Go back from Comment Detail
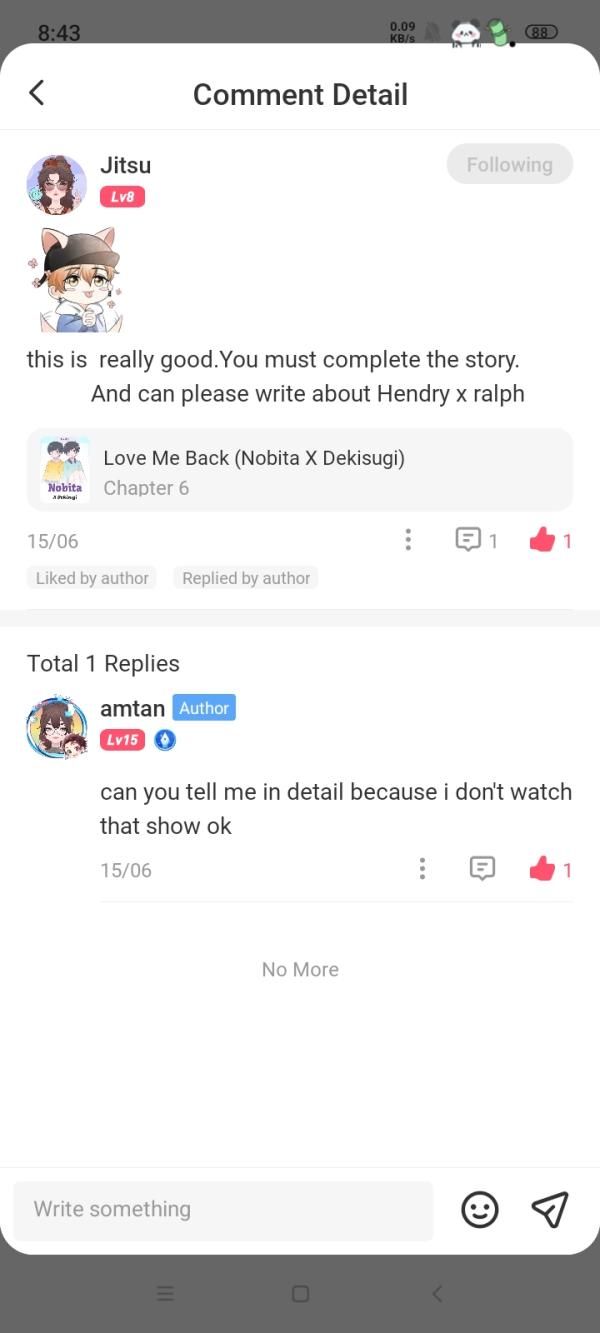The height and width of the screenshot is (1333, 600). click(37, 94)
